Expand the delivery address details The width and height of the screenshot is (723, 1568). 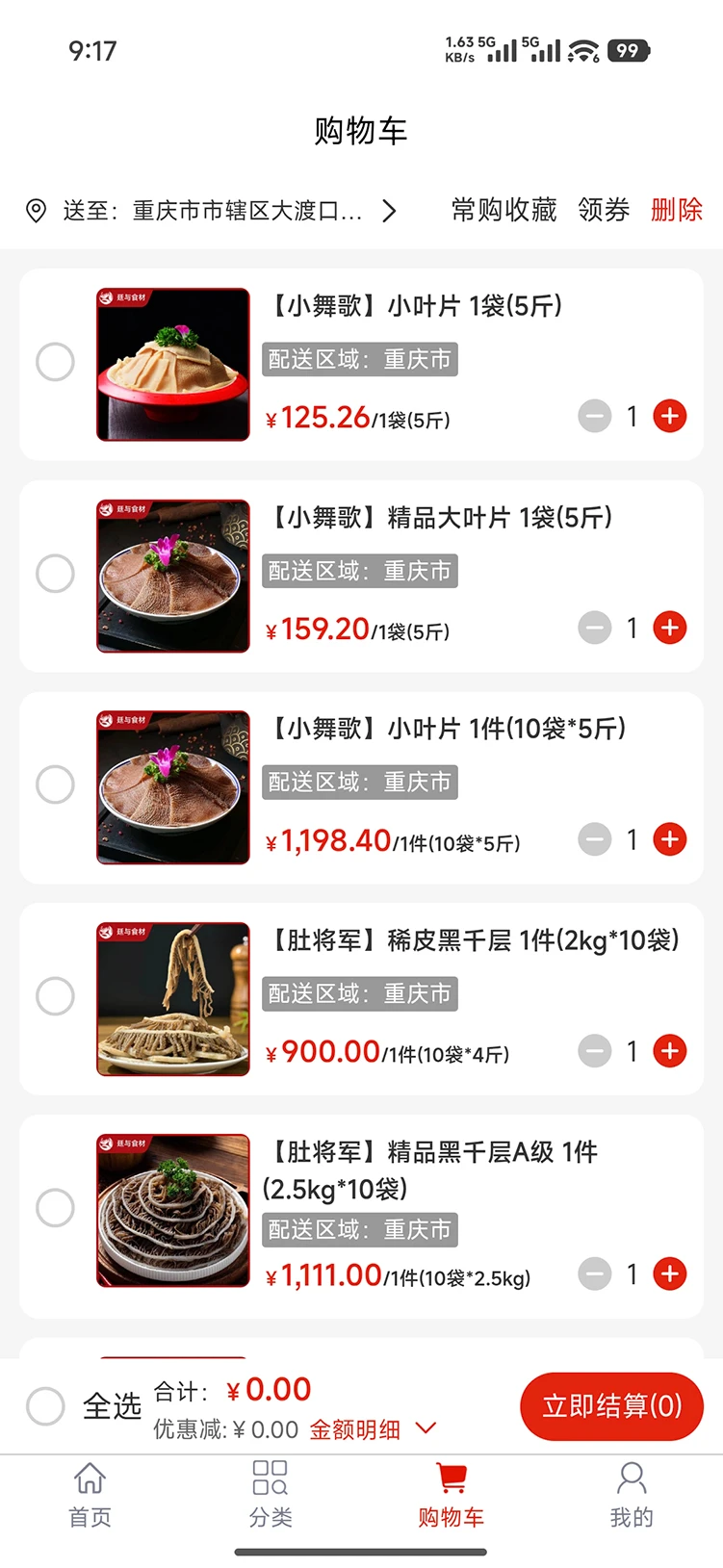tap(390, 211)
